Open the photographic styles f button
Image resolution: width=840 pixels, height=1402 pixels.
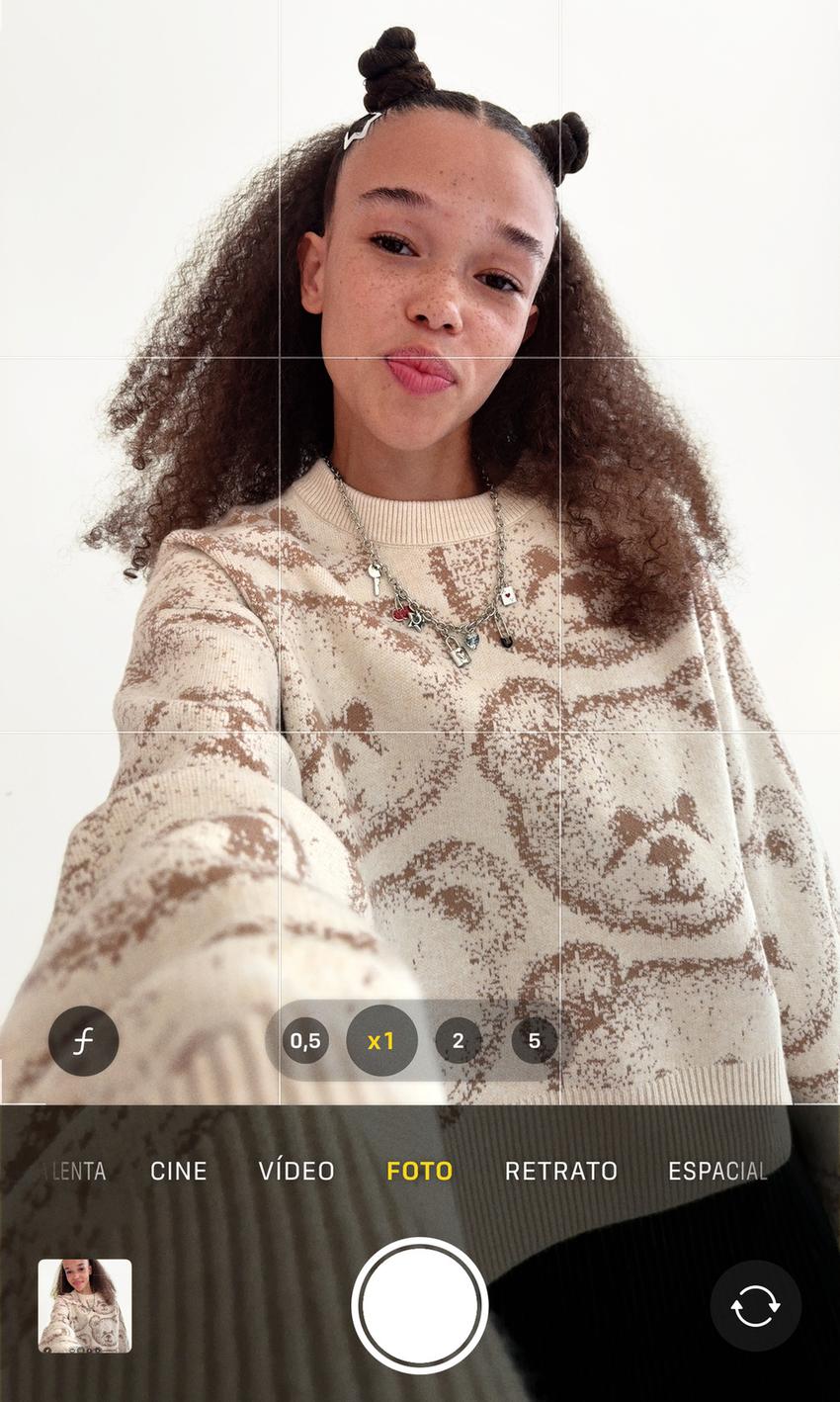84,1041
